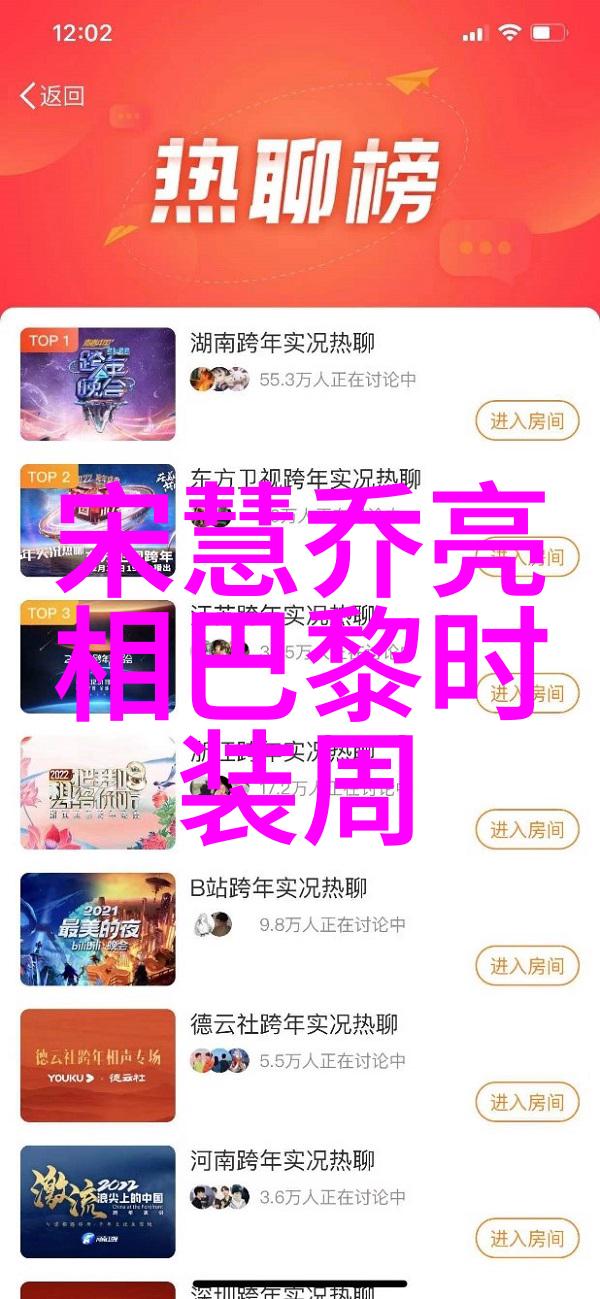The width and height of the screenshot is (600, 1299).
Task: Open the 河南 激流 thumbnail
Action: (98, 1201)
